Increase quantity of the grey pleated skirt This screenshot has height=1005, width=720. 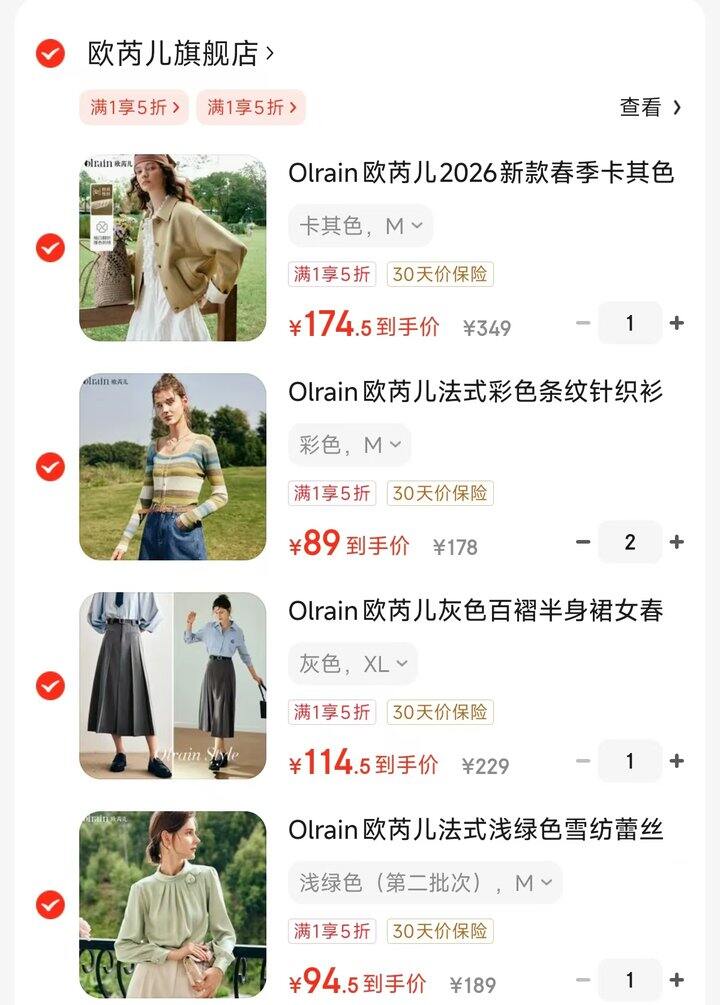[x=677, y=760]
